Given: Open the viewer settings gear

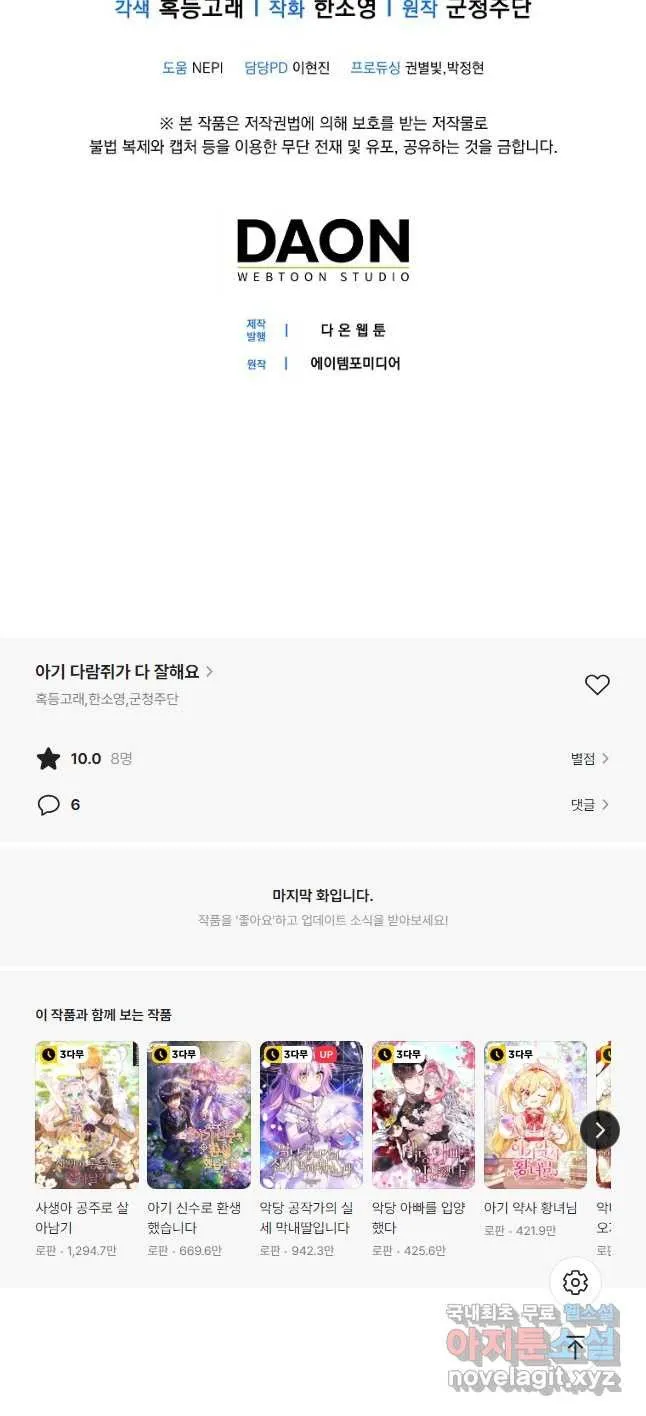Looking at the screenshot, I should coord(575,1282).
